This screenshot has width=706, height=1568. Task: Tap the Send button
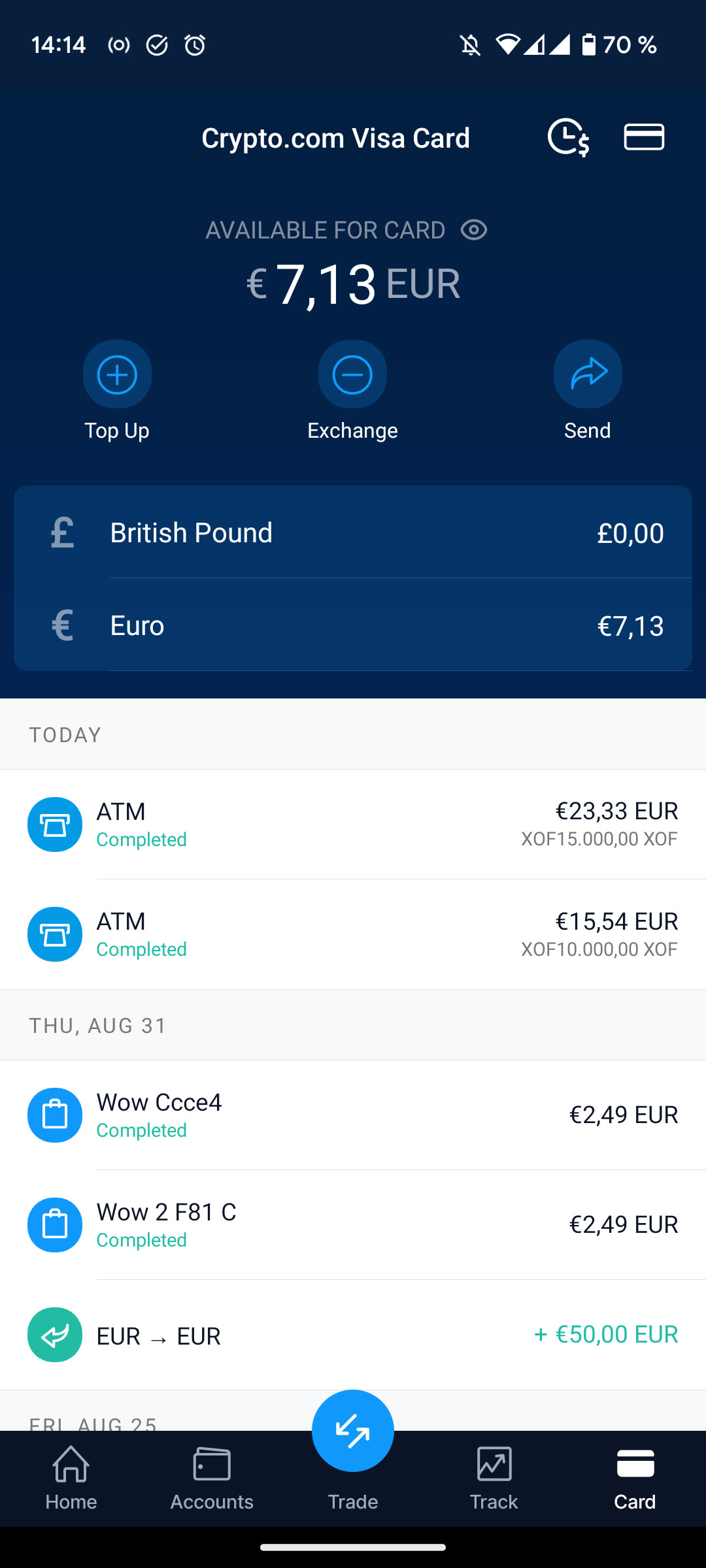click(x=587, y=375)
